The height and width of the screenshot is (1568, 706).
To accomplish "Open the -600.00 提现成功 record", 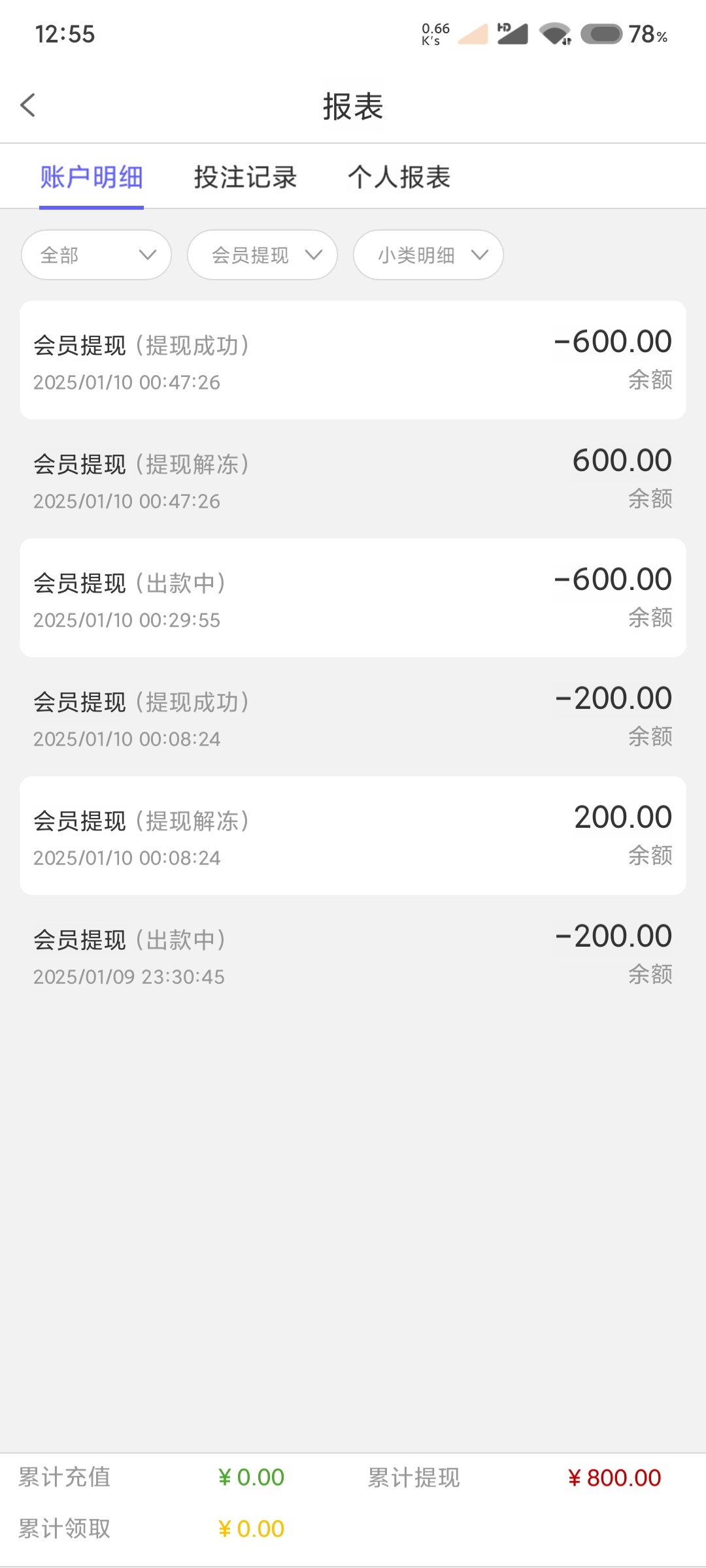I will point(353,359).
